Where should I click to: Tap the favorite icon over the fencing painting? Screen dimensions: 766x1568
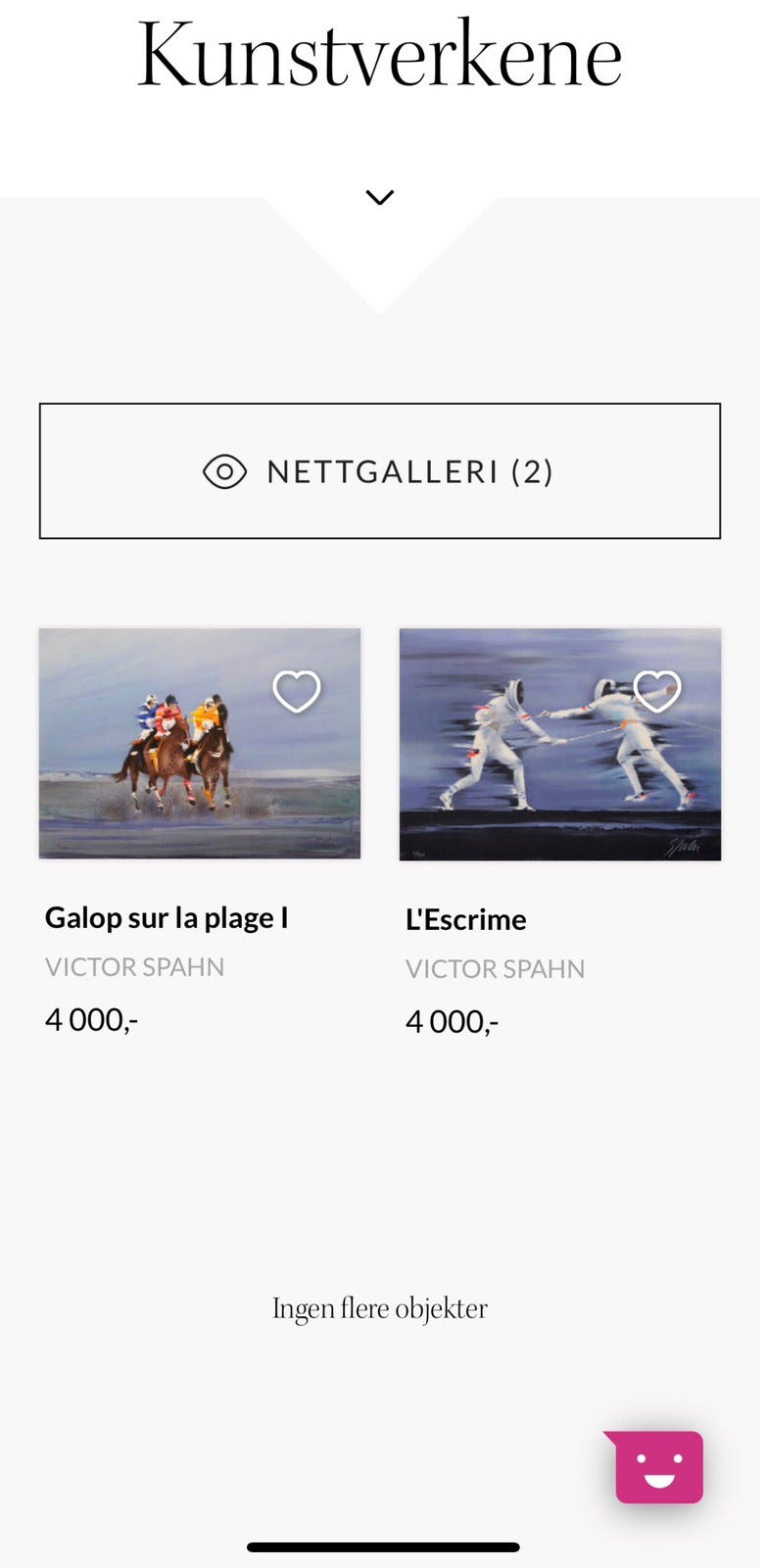[x=657, y=691]
